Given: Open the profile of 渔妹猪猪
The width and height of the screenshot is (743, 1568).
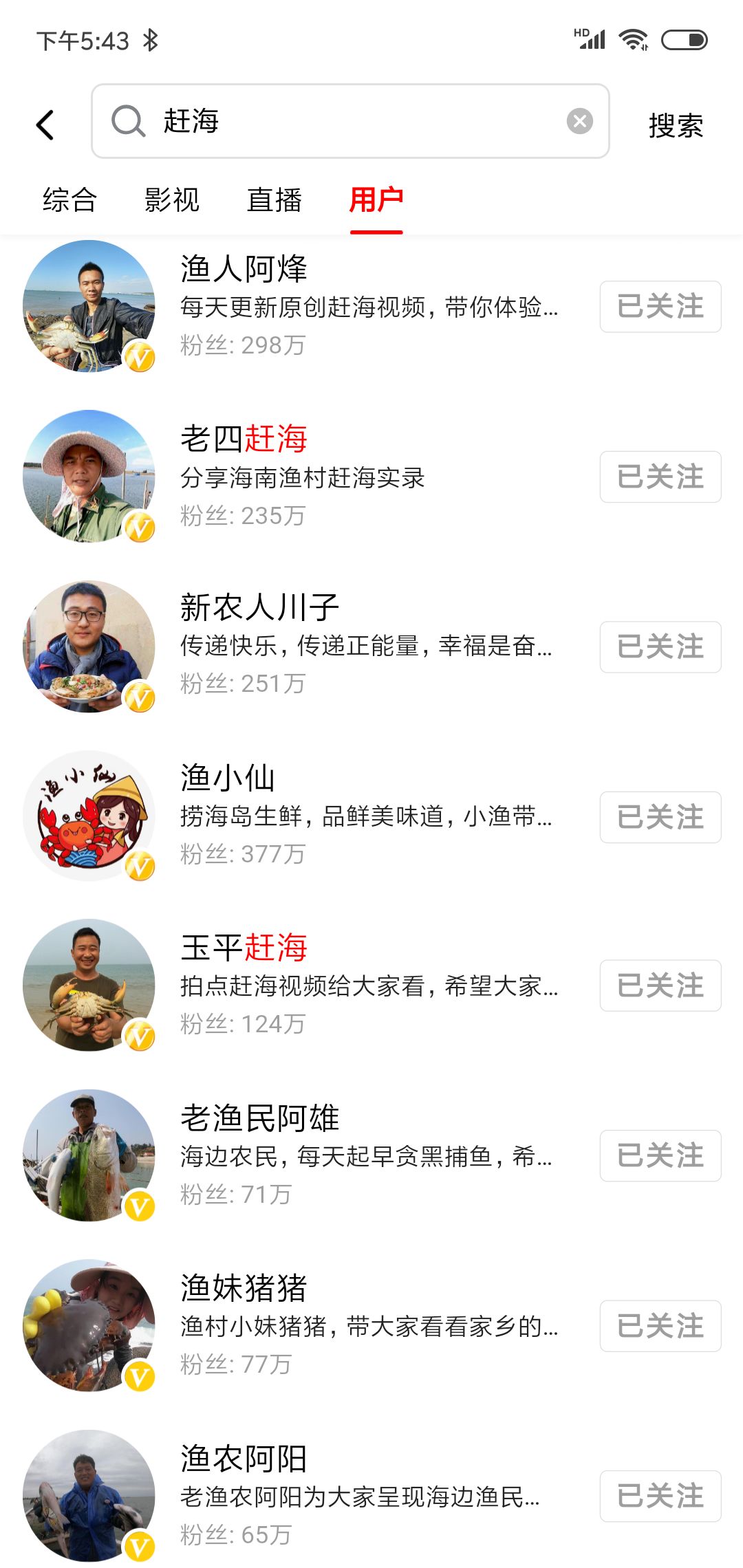Looking at the screenshot, I should coord(244,1288).
